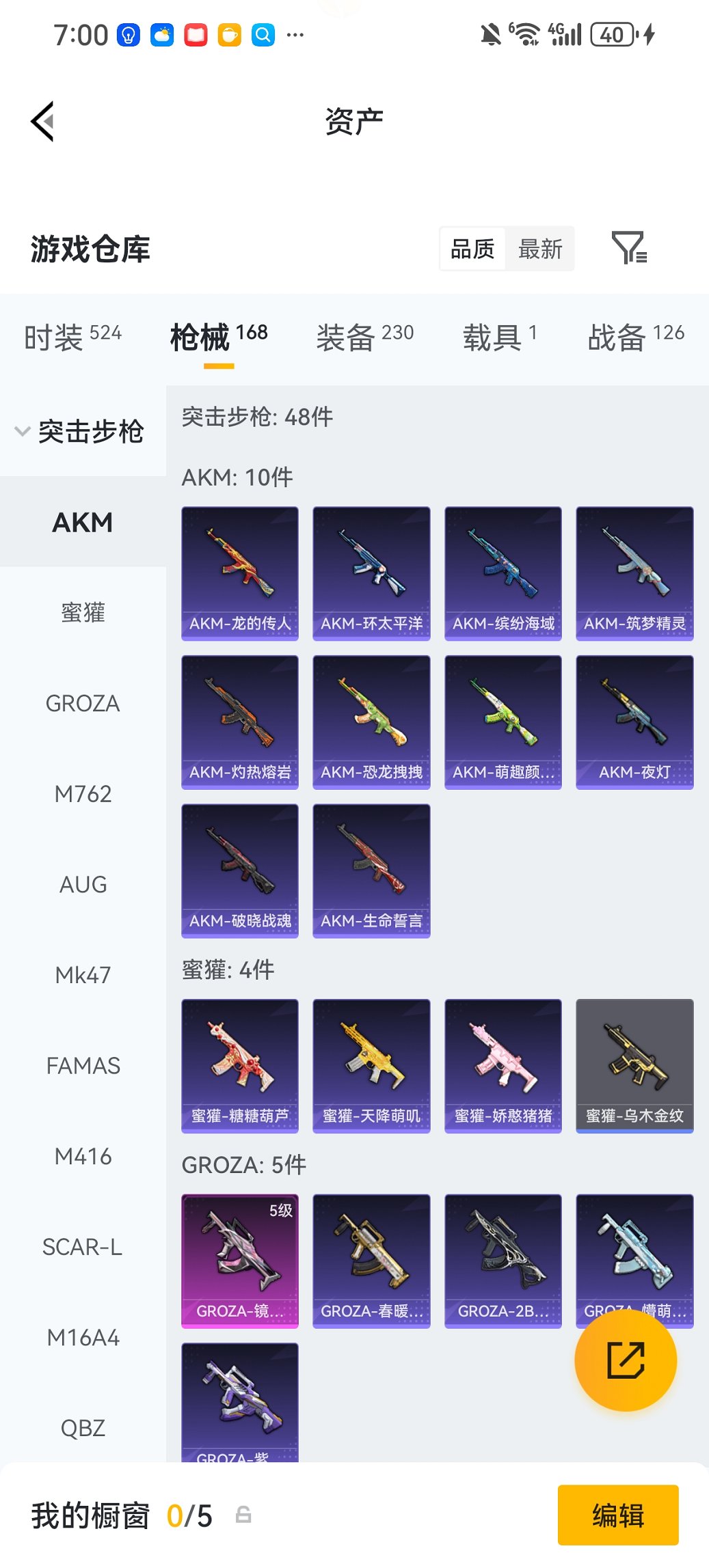Open the 蜜獾-乌木金纹 skin tile

pos(634,1066)
